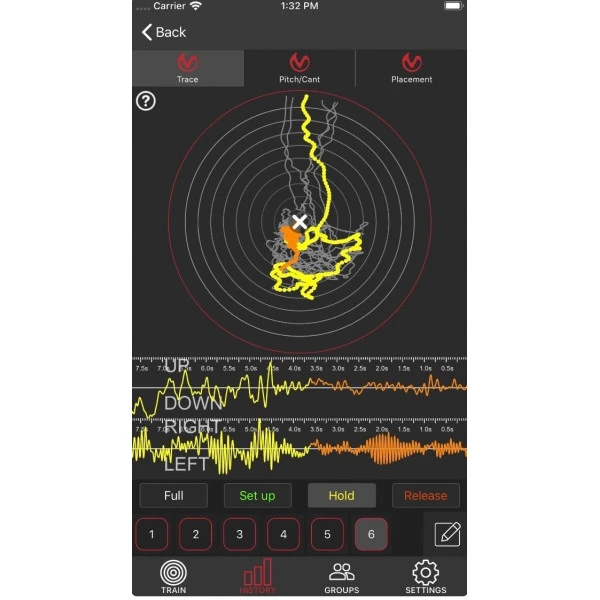The height and width of the screenshot is (600, 600).
Task: View shot number 4
Action: click(284, 535)
